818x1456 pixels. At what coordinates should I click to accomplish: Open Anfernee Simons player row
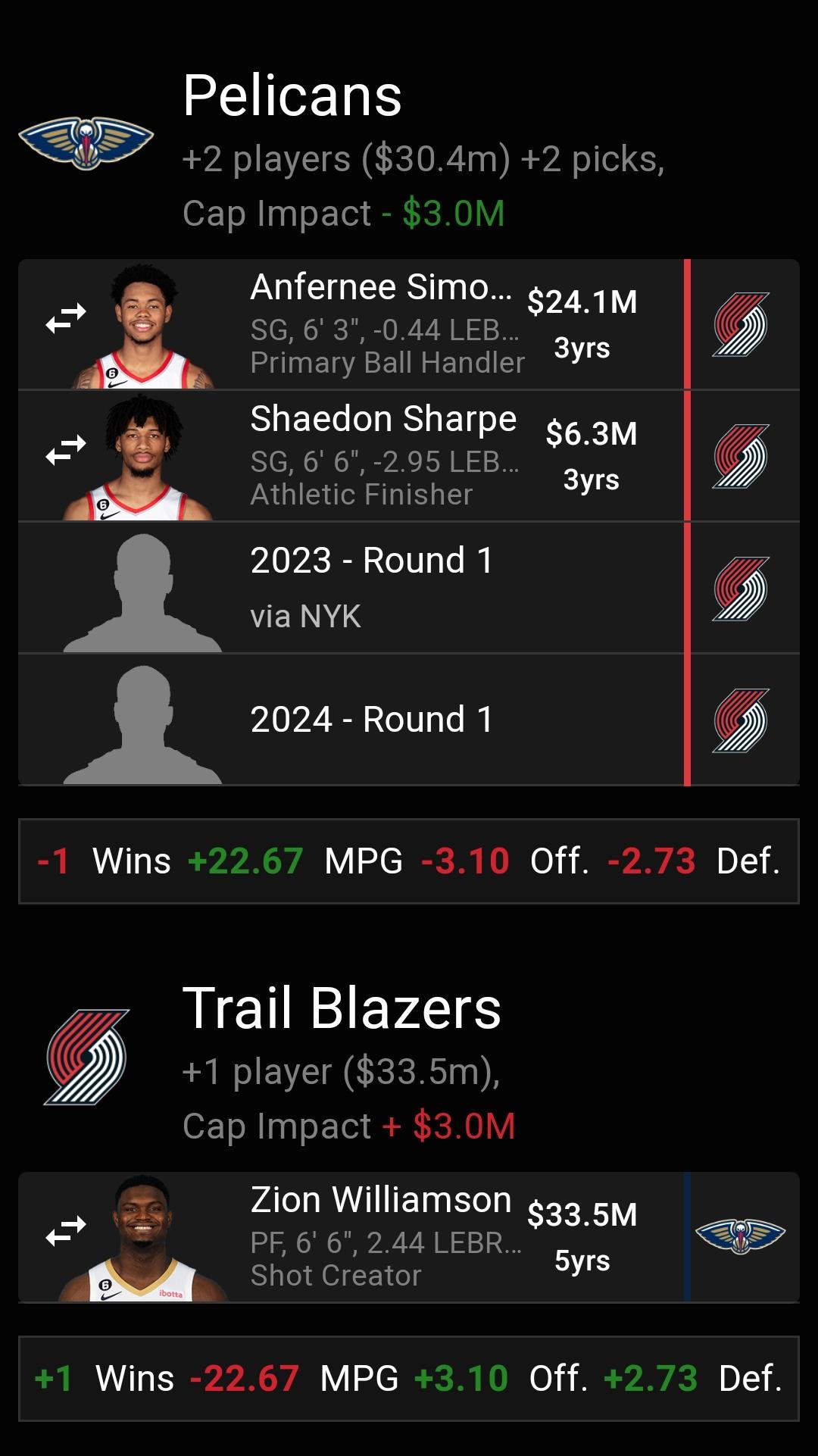[386, 324]
